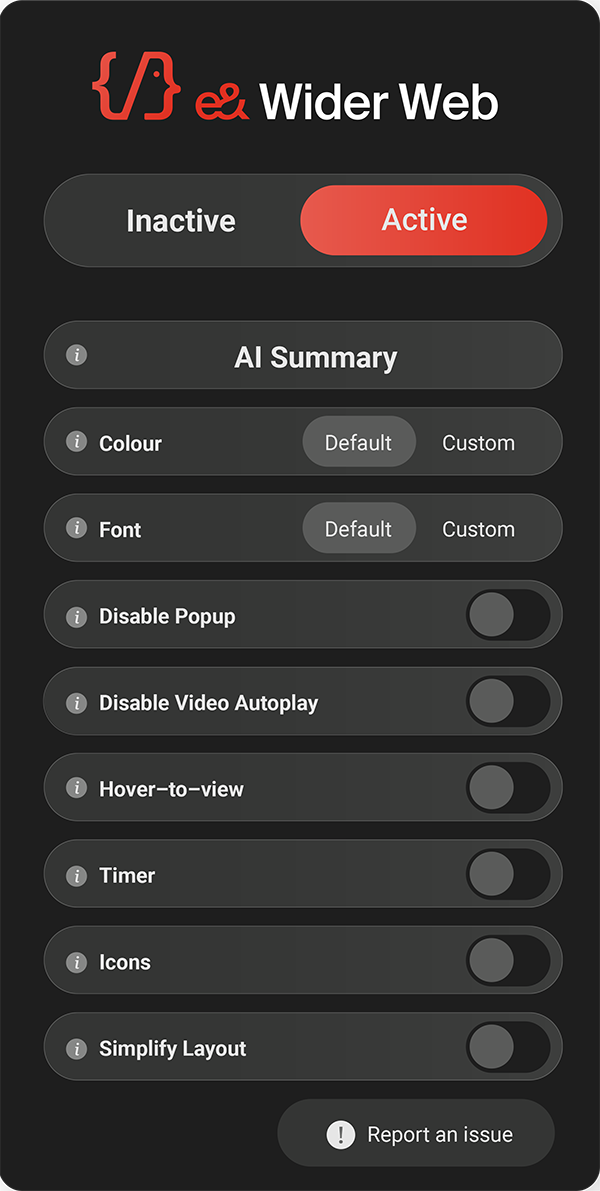Switch the extension to Inactive
This screenshot has height=1191, width=600.
pos(181,221)
